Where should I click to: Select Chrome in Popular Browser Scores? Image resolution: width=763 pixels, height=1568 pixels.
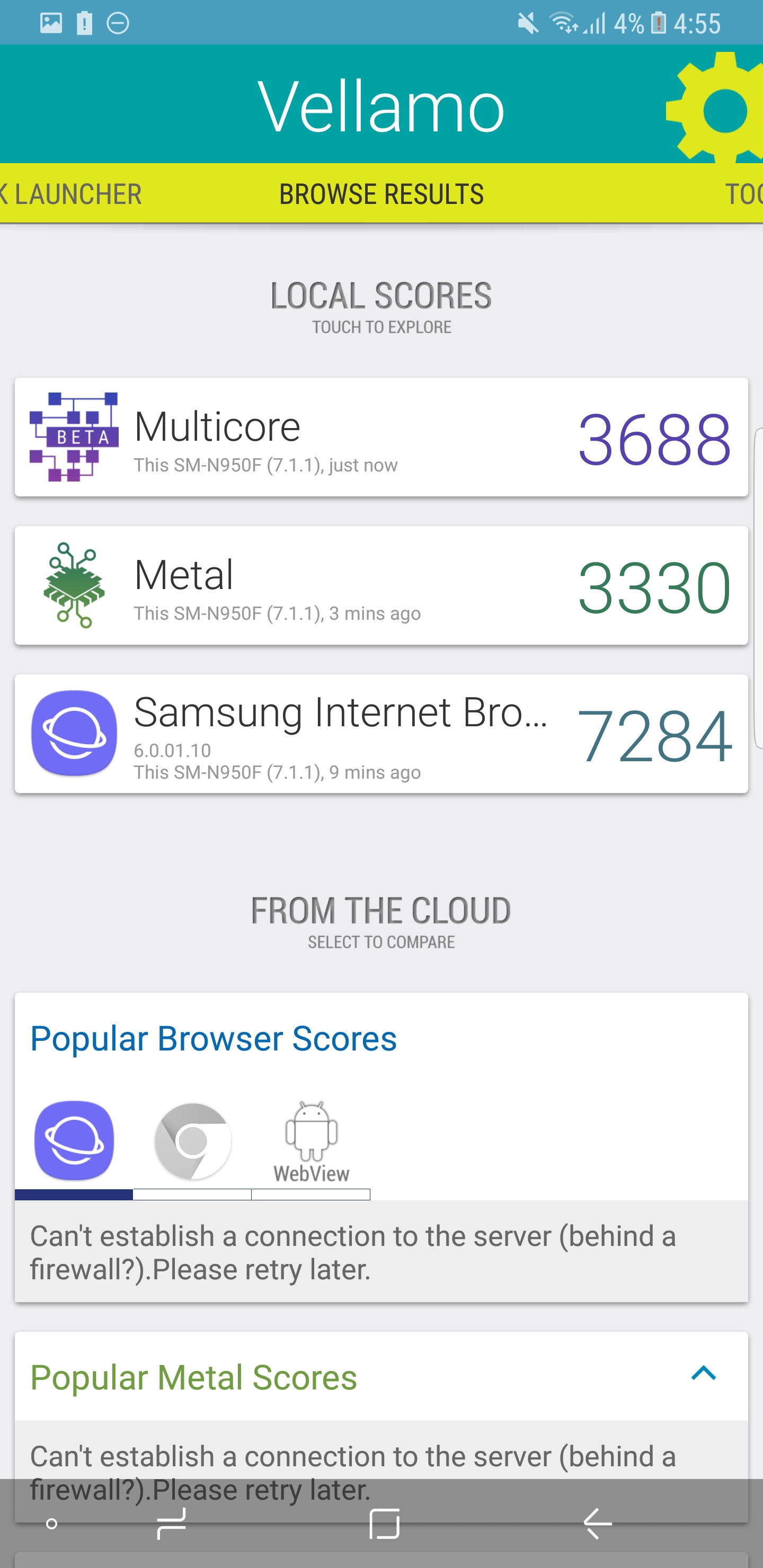pos(192,1143)
